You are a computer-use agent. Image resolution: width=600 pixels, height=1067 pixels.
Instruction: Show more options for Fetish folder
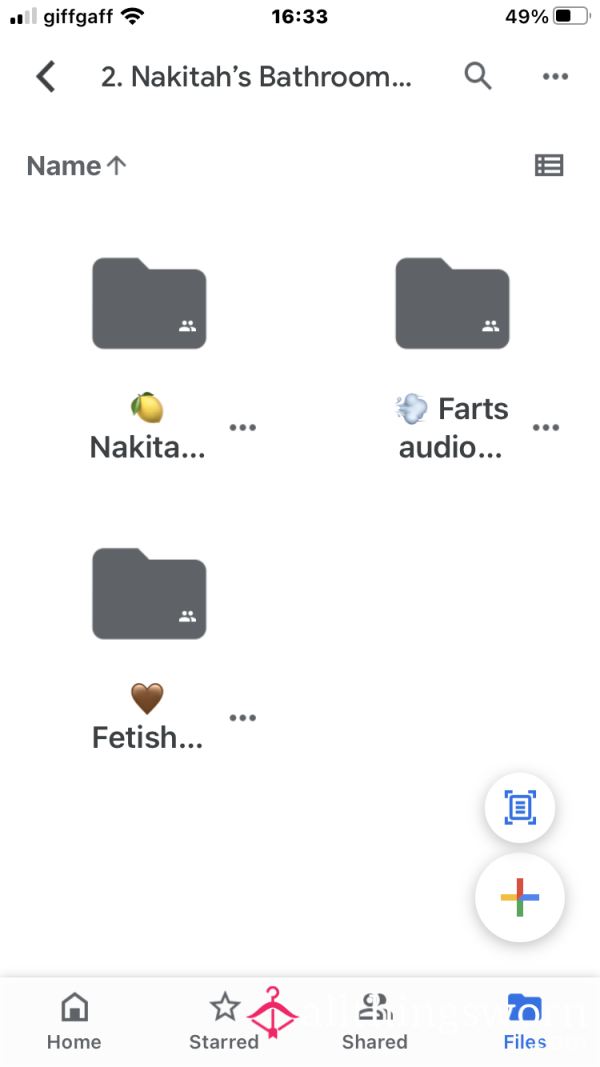[243, 718]
